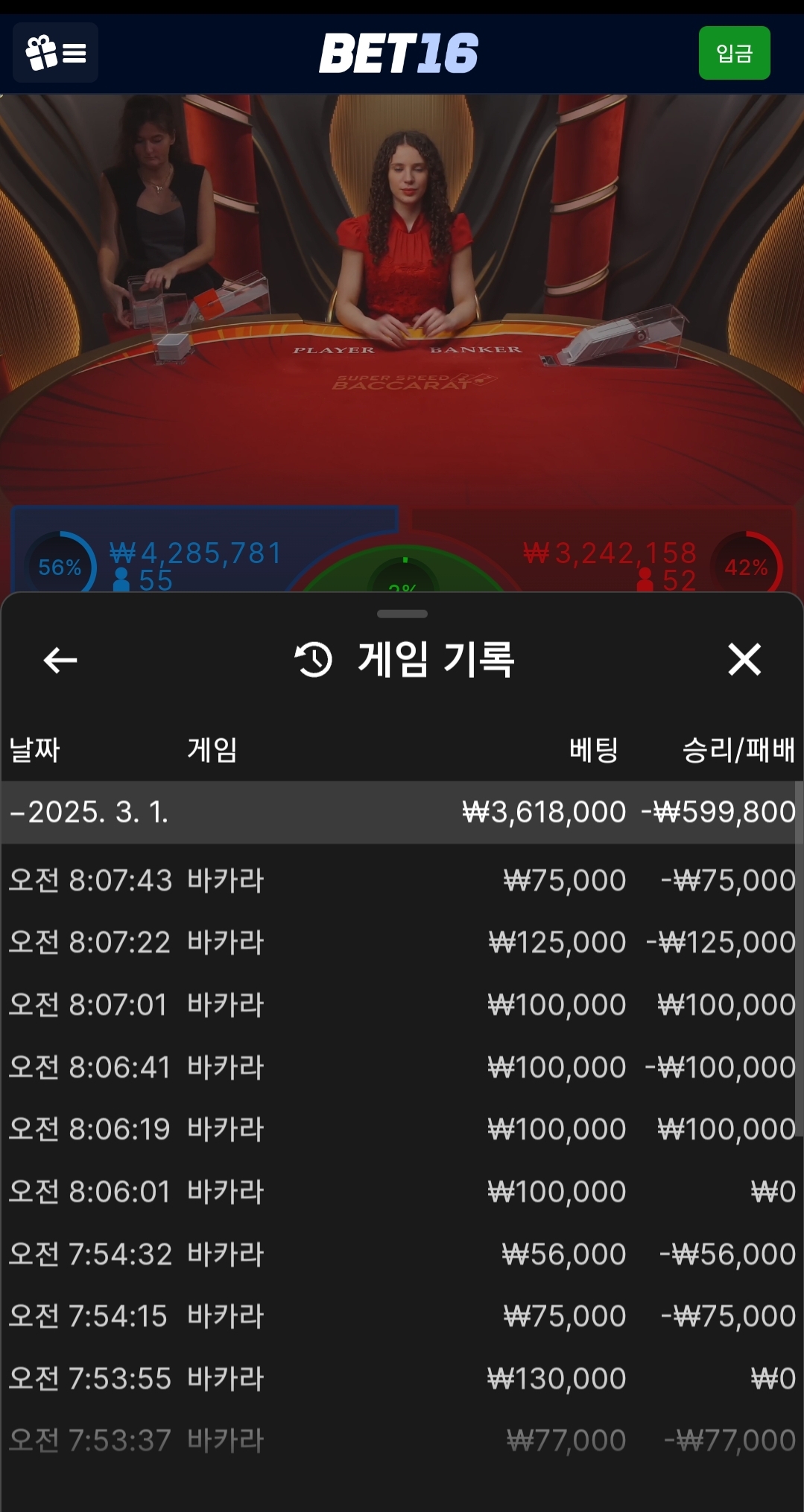Tap the sheet handle above 게임 기록

(402, 614)
